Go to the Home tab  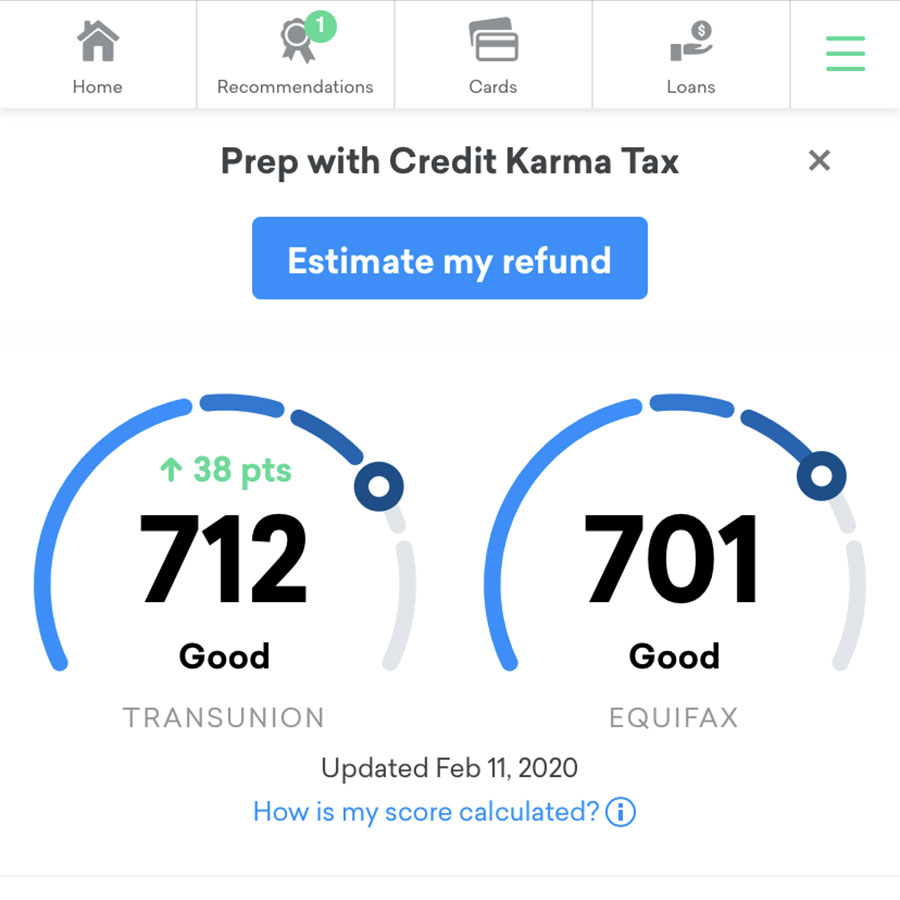[97, 55]
